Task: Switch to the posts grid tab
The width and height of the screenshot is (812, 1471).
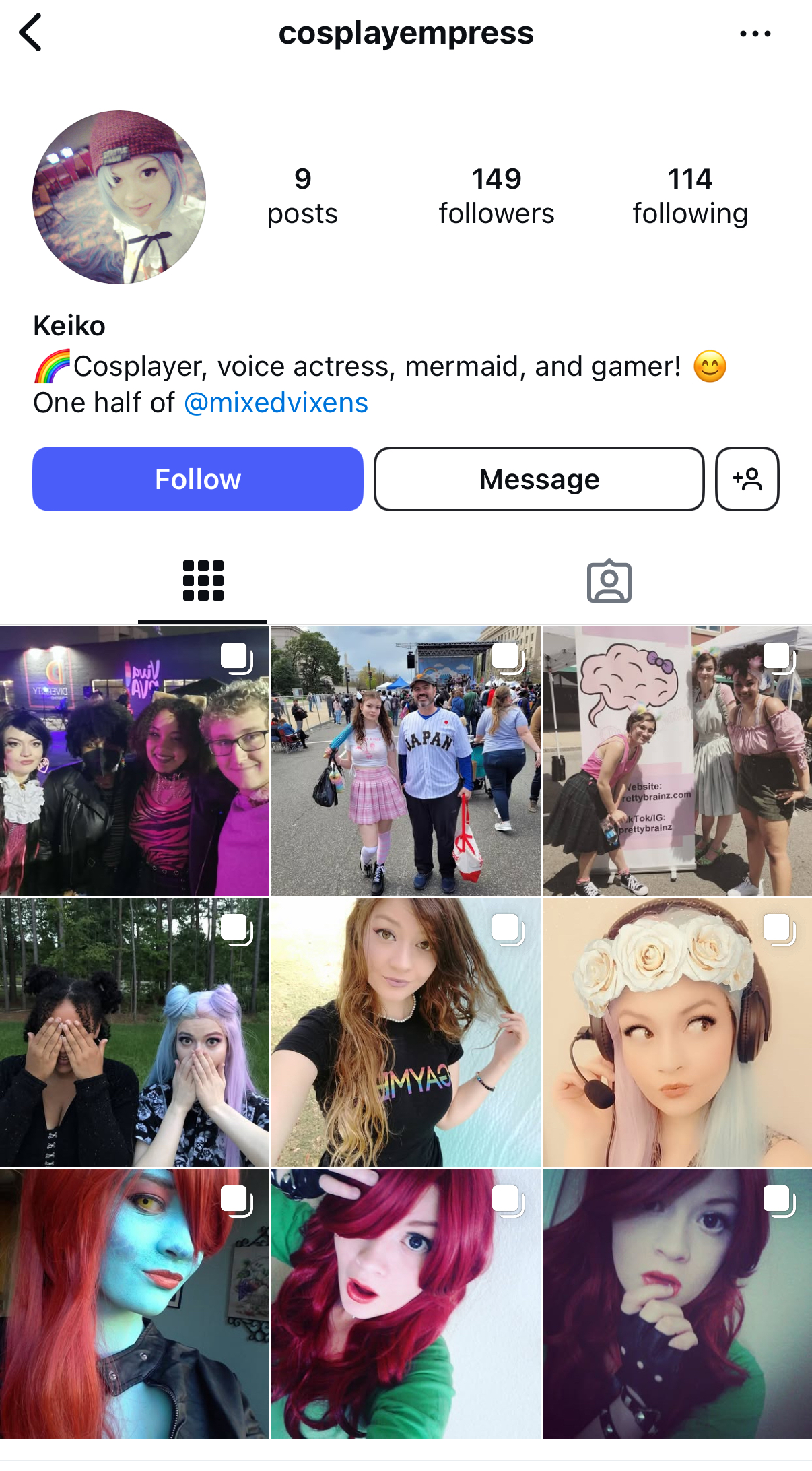Action: (203, 581)
